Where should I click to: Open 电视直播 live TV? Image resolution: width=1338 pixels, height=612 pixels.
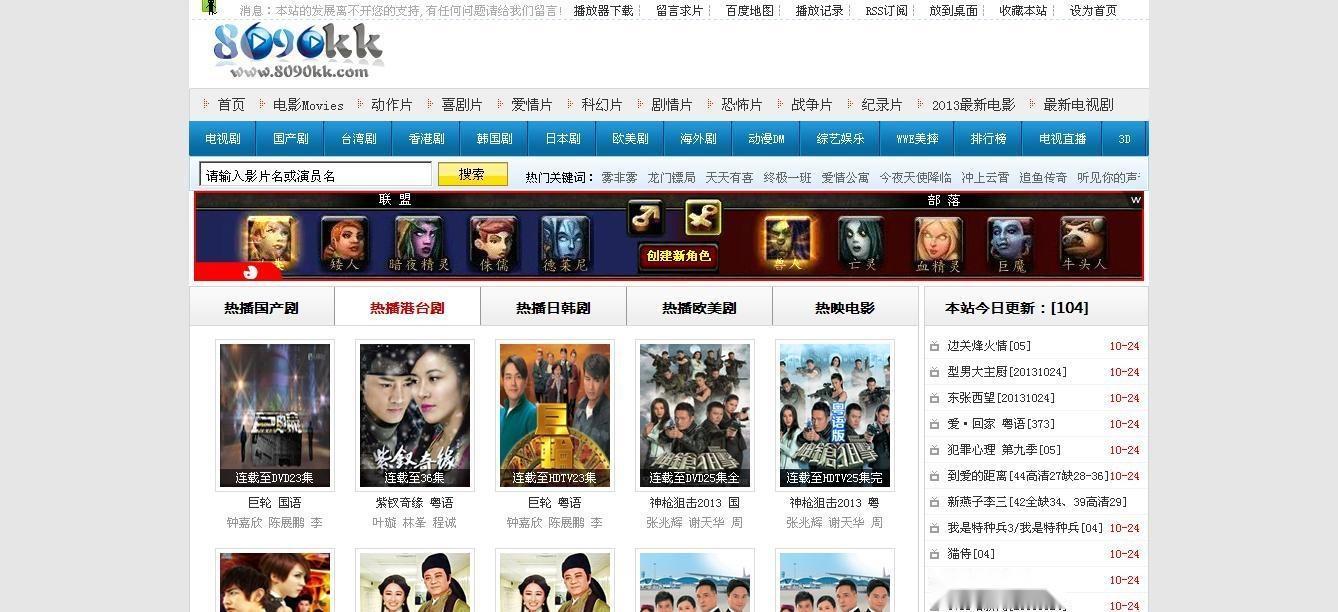[1062, 139]
